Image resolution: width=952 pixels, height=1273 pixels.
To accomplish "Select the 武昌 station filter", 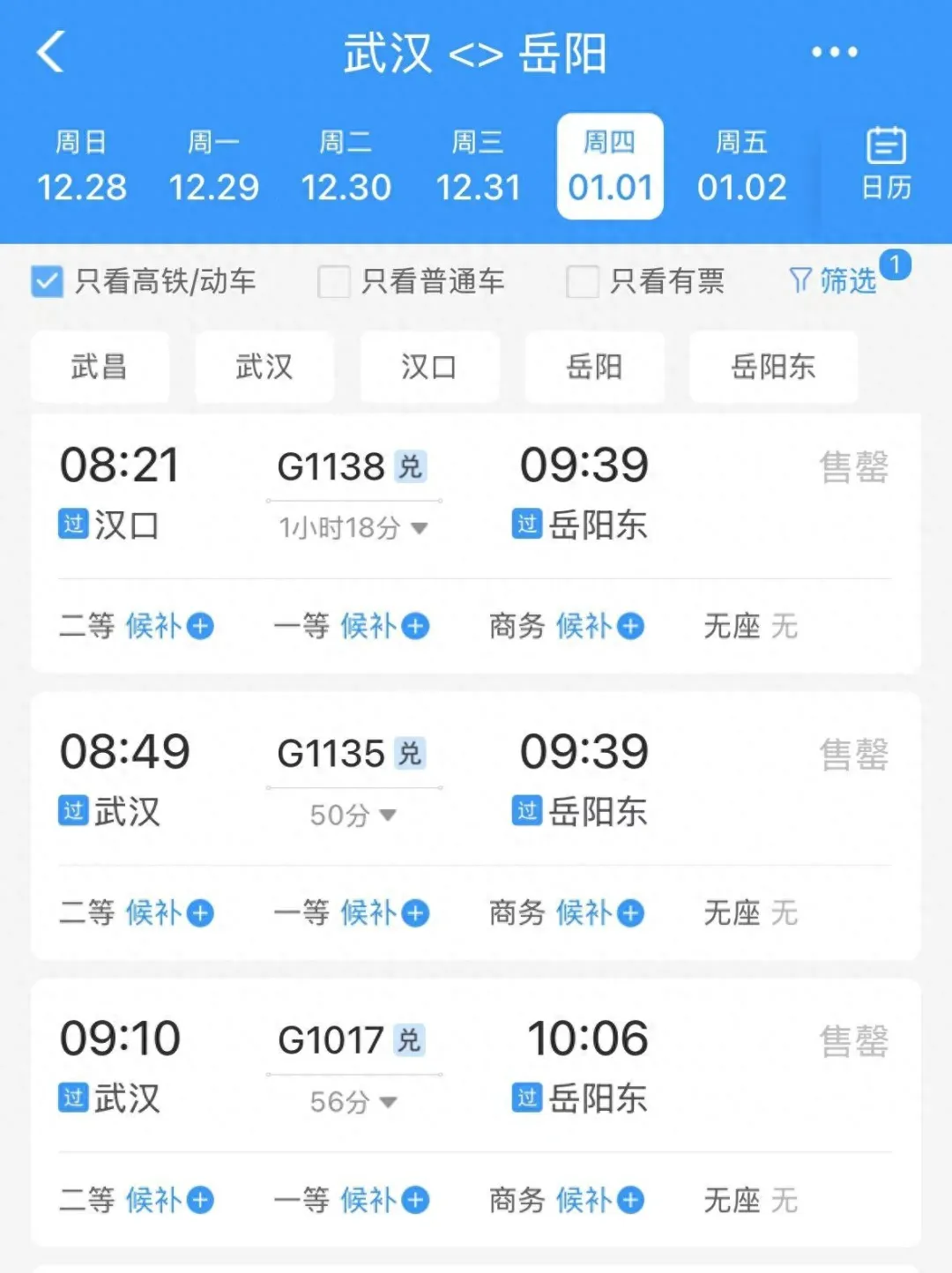I will (x=100, y=368).
